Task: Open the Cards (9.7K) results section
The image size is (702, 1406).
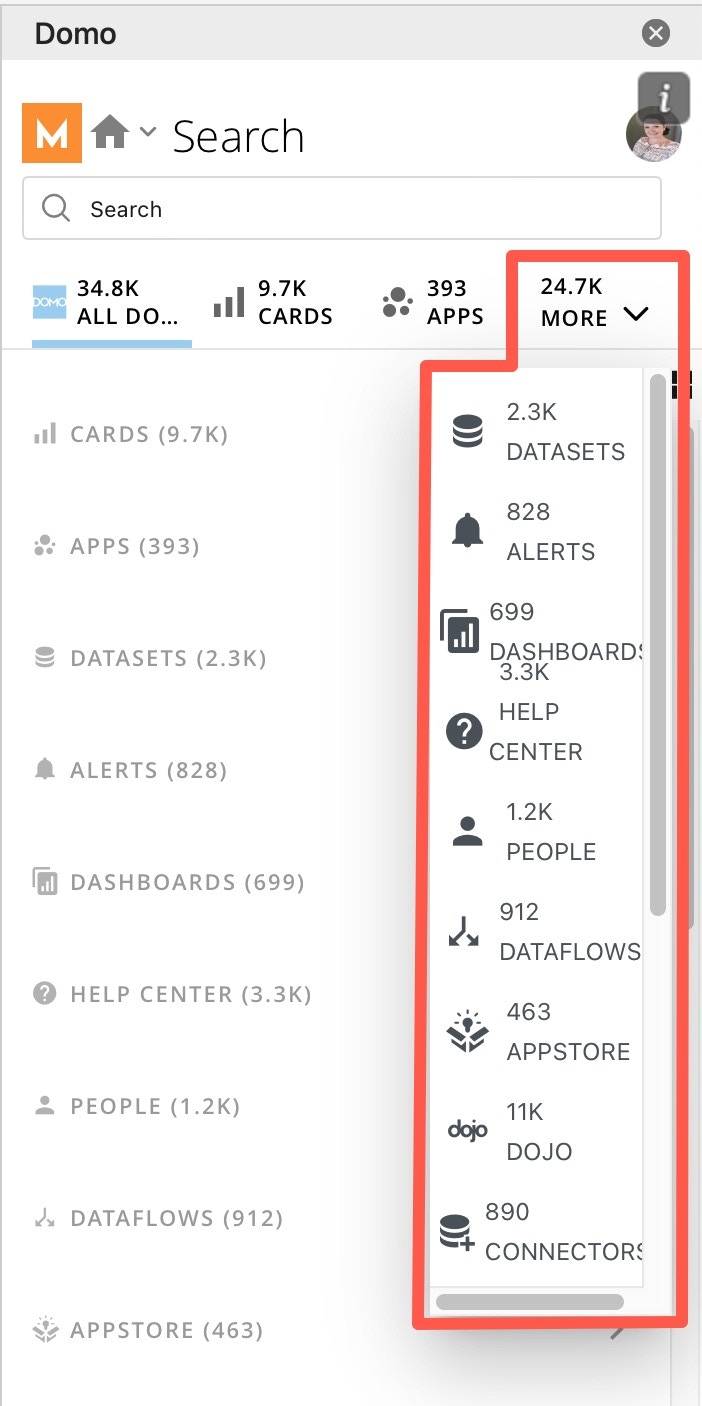Action: point(149,435)
